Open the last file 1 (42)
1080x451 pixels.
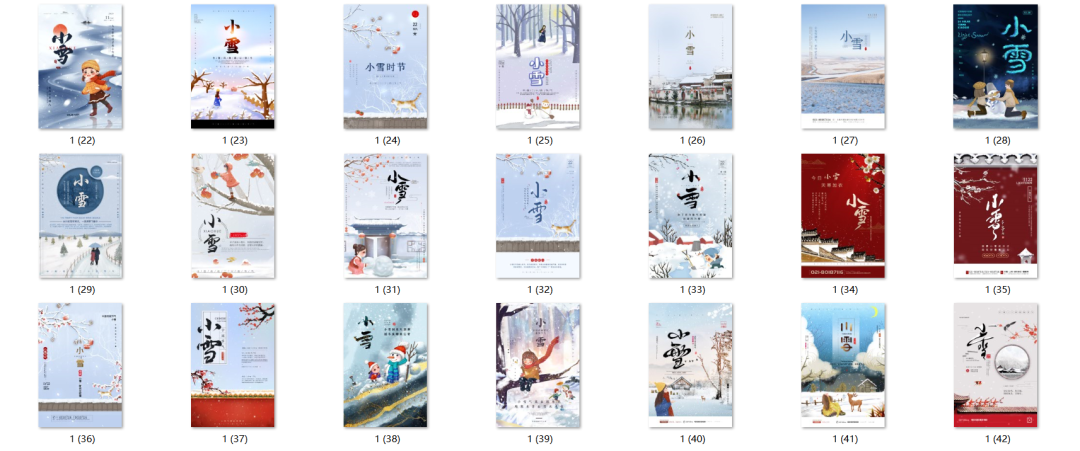coord(996,366)
